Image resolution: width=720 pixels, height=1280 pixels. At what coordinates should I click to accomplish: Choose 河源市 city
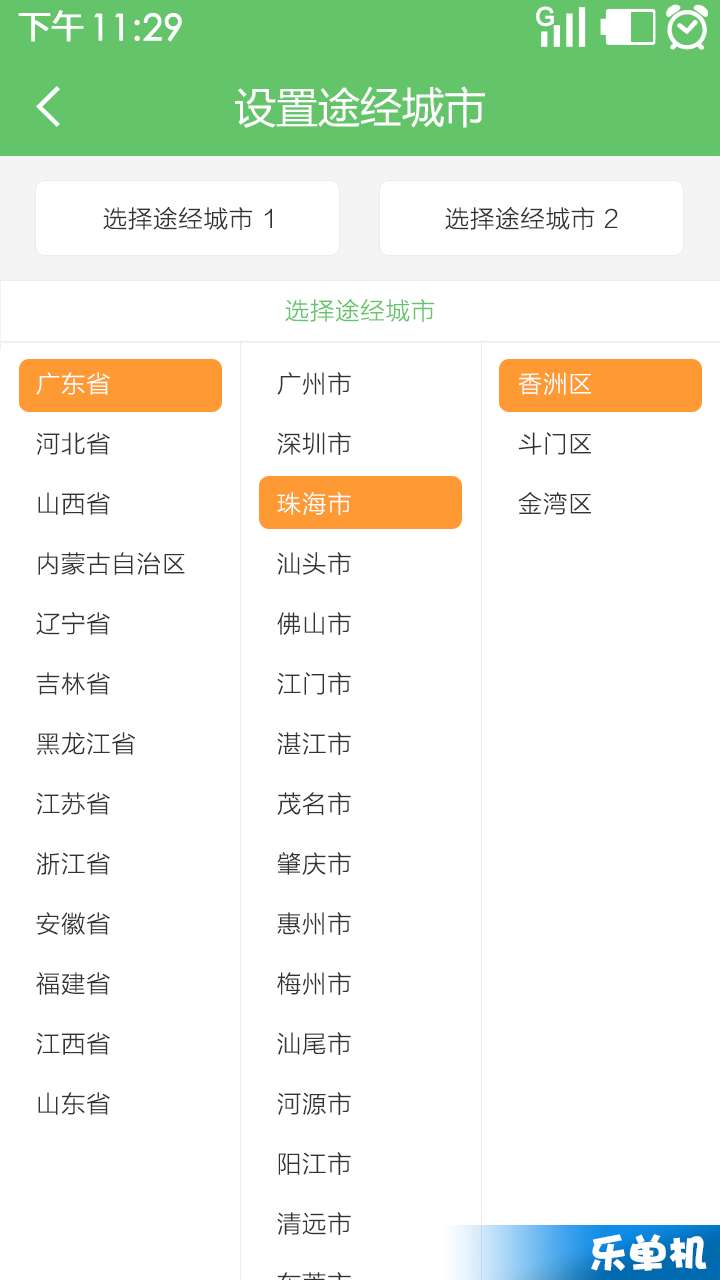pos(360,1104)
